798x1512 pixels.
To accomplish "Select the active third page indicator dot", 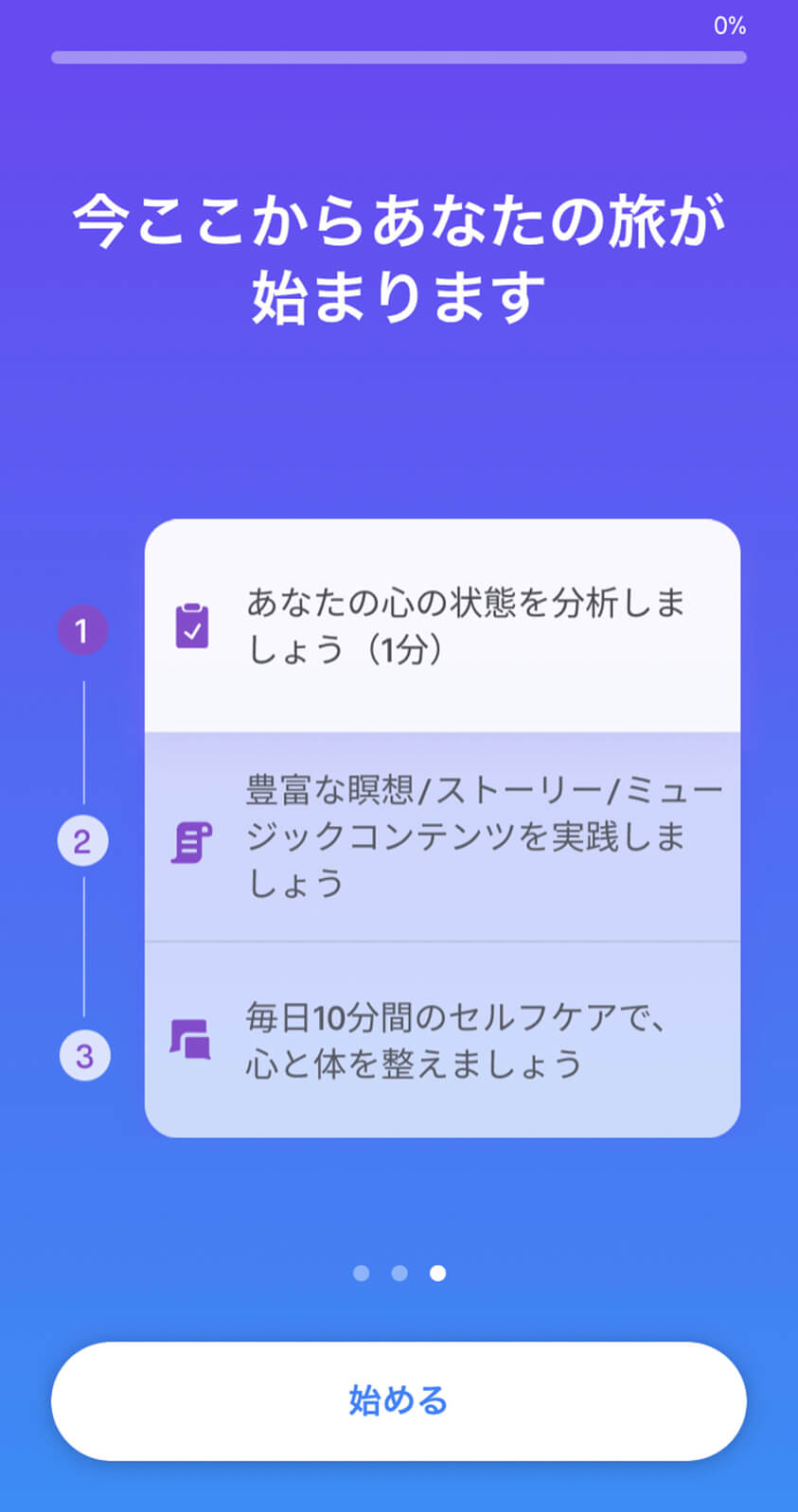I will [x=437, y=1273].
